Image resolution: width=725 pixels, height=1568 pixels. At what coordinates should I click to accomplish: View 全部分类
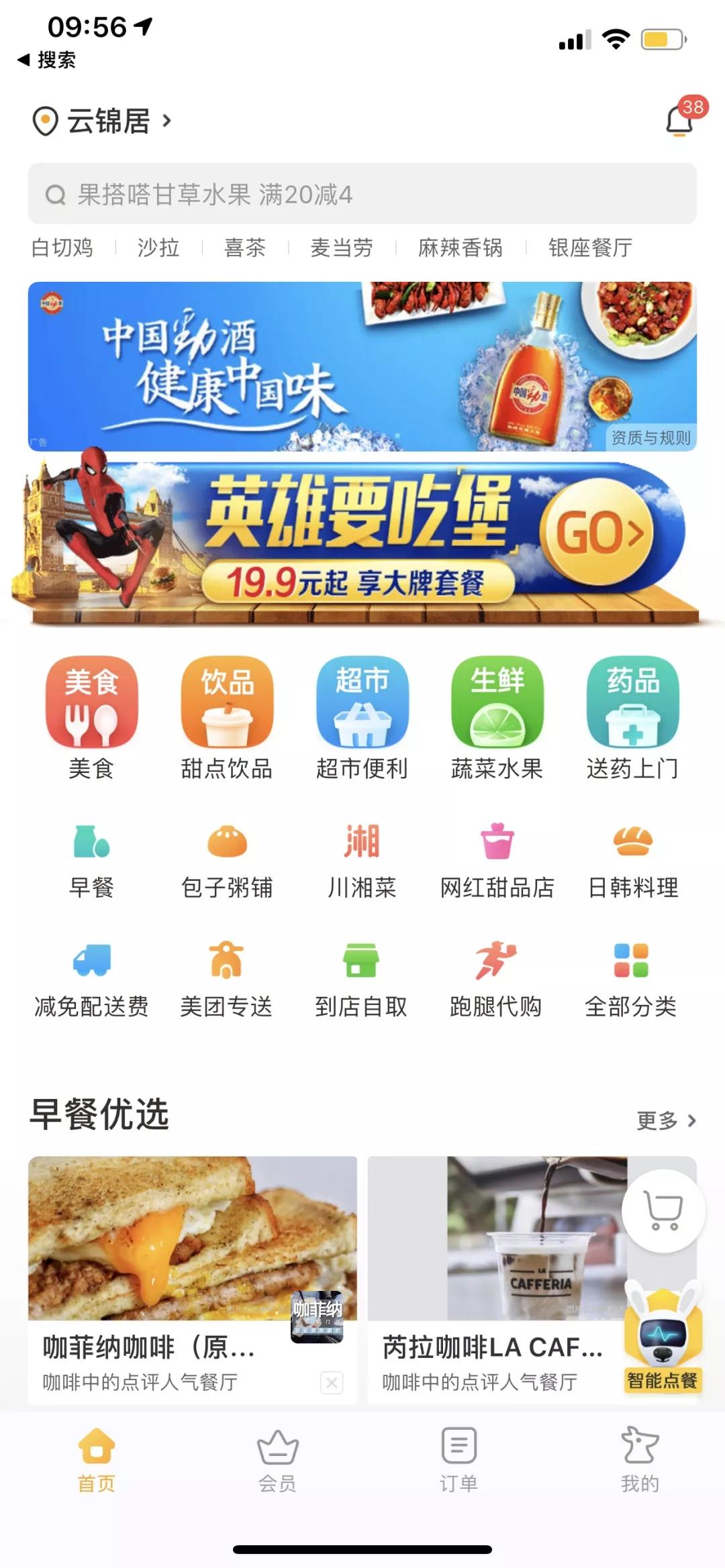631,978
